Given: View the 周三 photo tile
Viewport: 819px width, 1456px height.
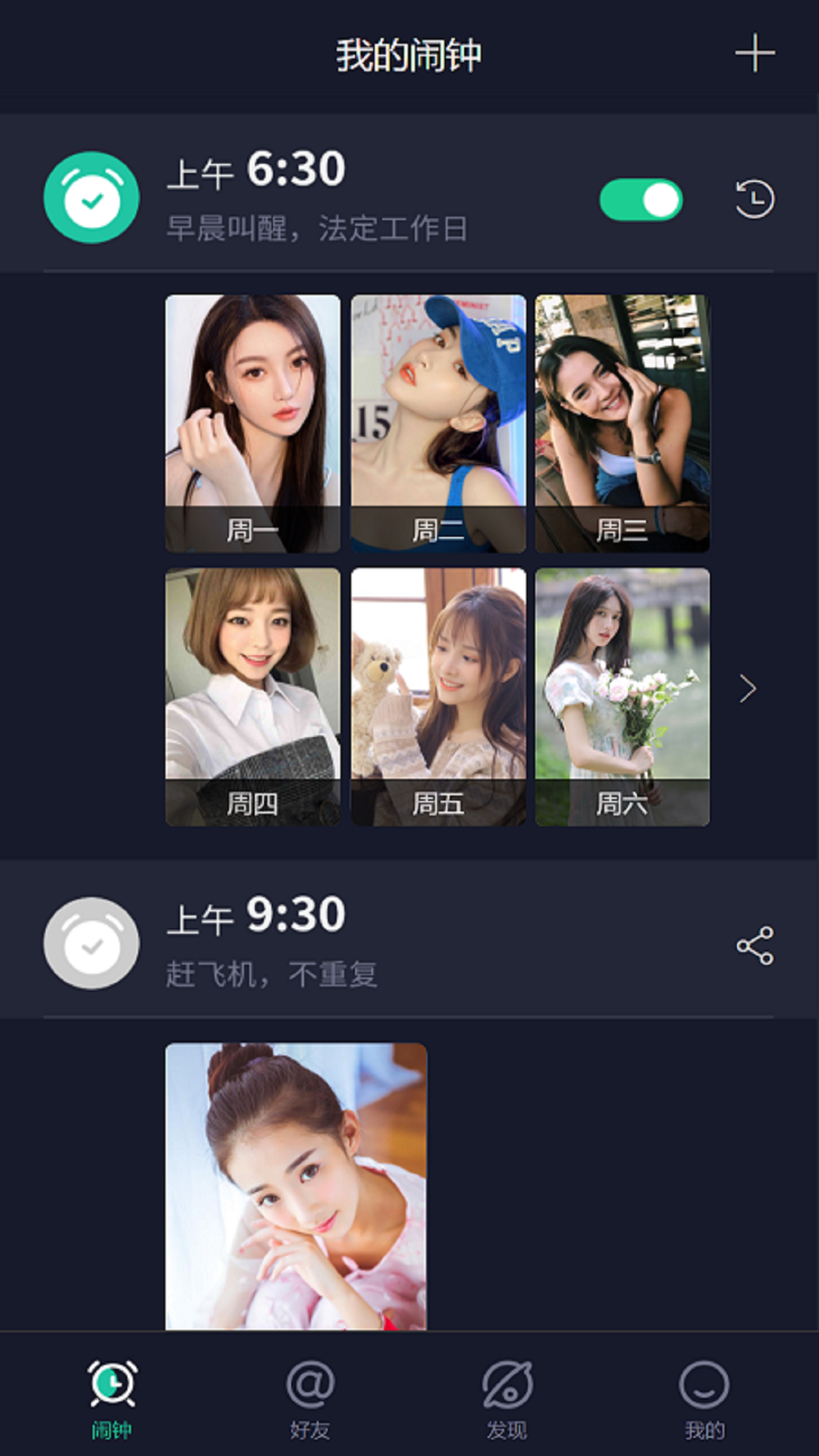Looking at the screenshot, I should (x=623, y=423).
